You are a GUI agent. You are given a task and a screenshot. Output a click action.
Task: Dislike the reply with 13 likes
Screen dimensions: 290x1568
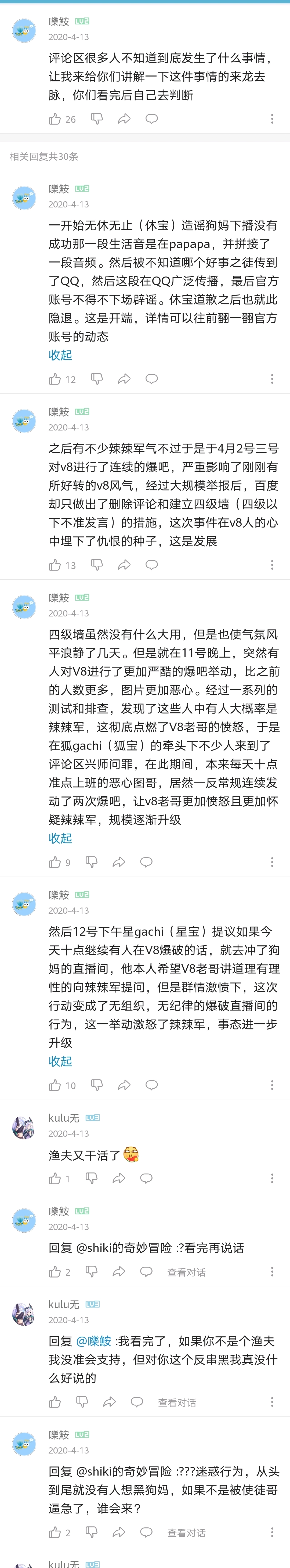[x=97, y=565]
